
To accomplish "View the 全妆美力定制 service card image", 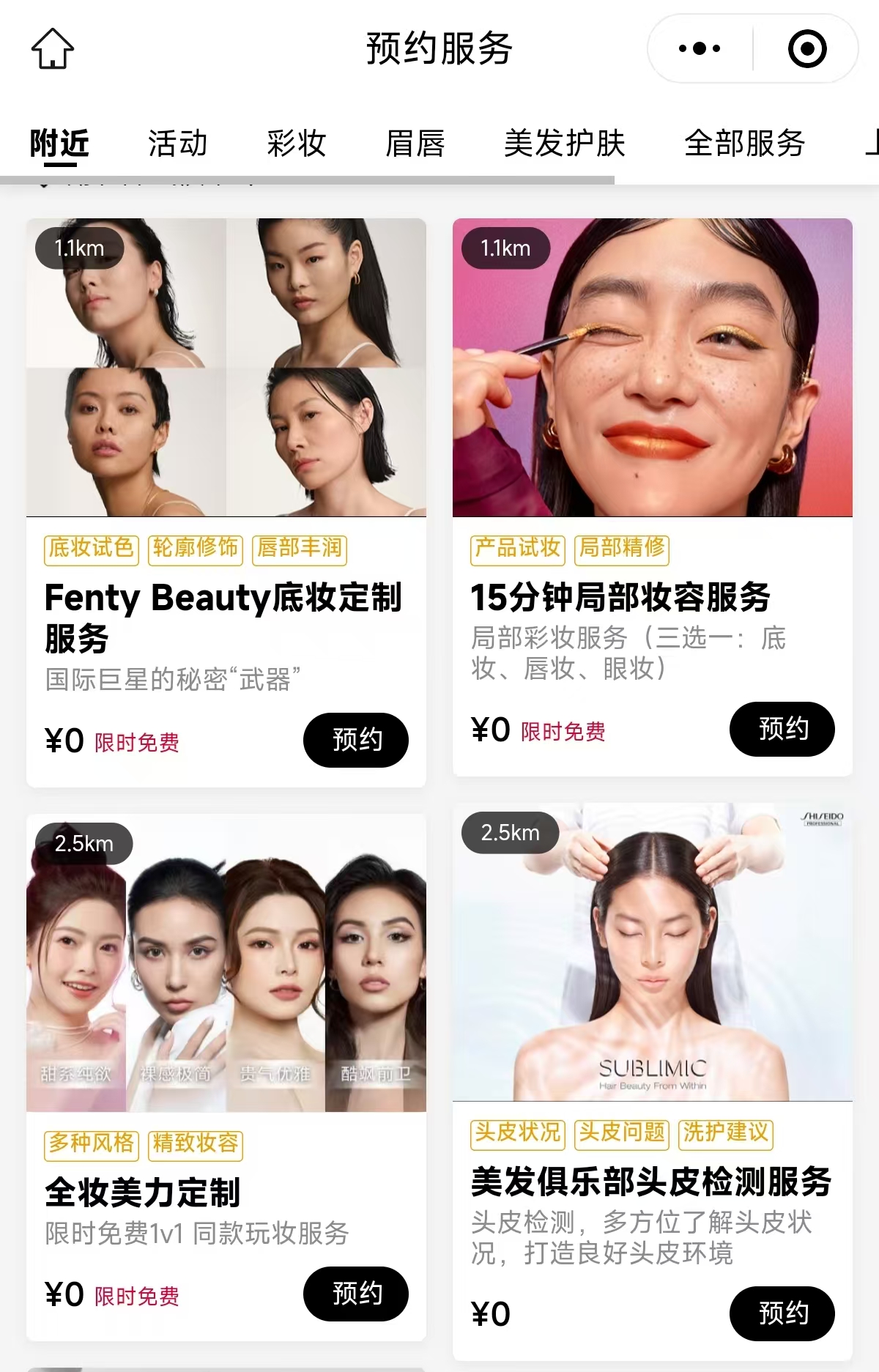I will click(x=226, y=963).
